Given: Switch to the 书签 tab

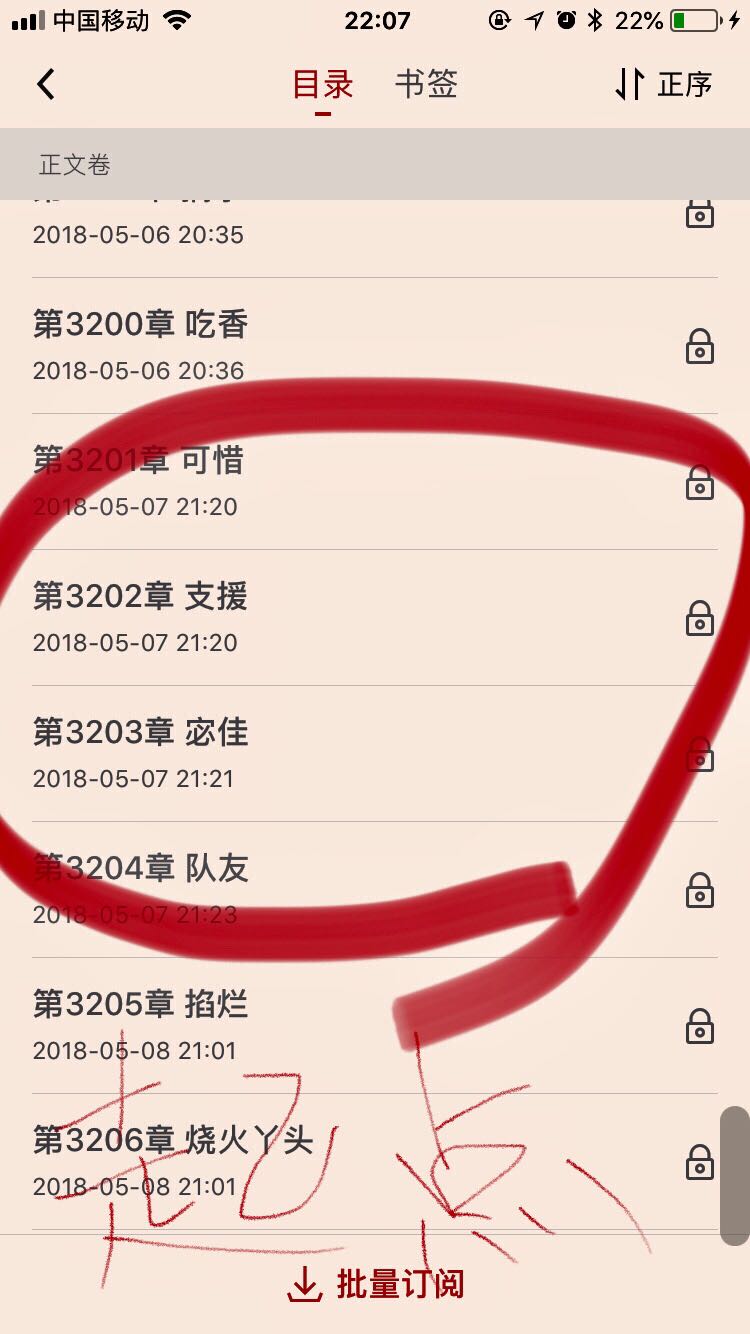Looking at the screenshot, I should (426, 84).
